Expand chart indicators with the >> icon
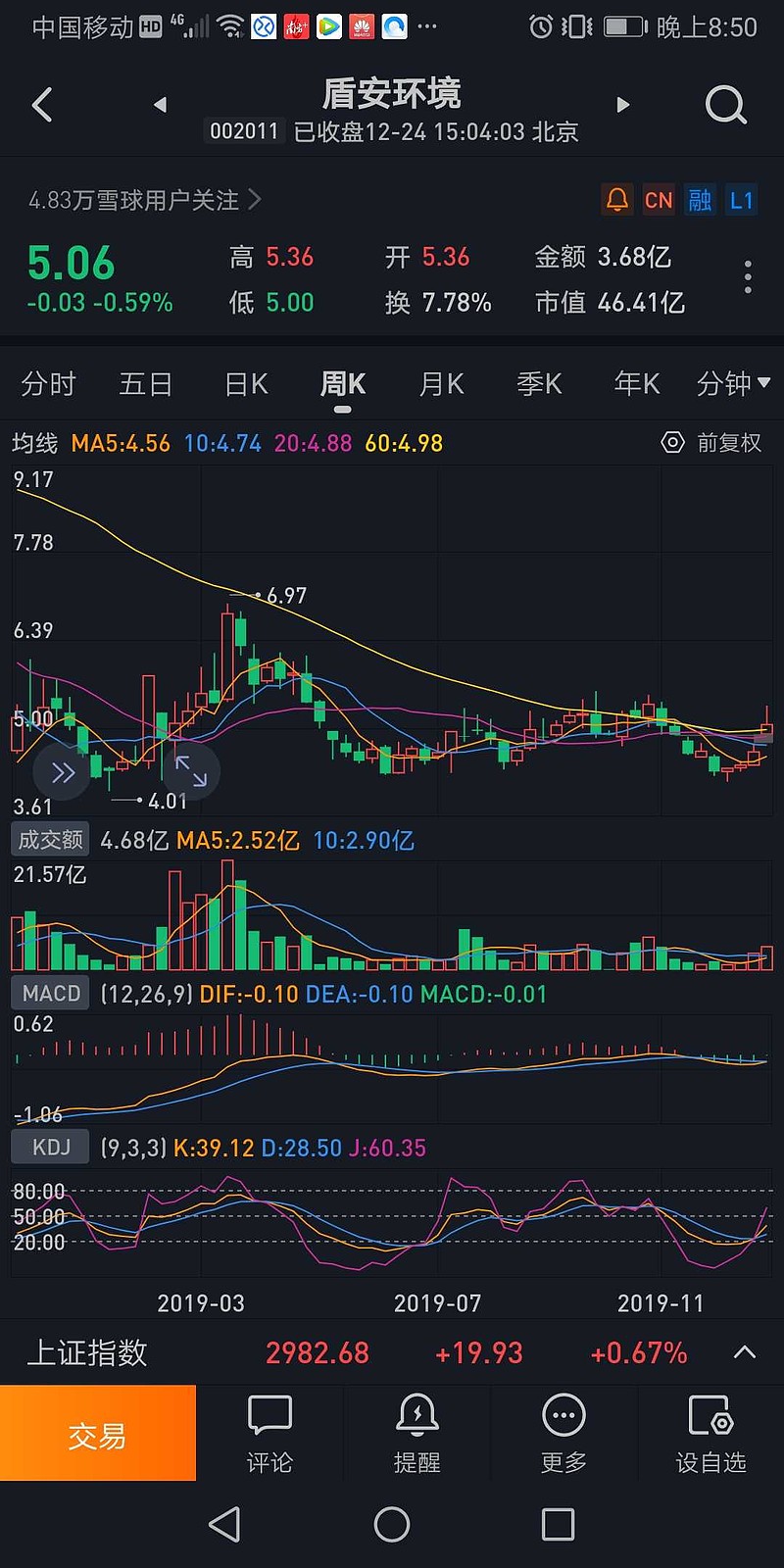This screenshot has height=1568, width=784. 62,771
